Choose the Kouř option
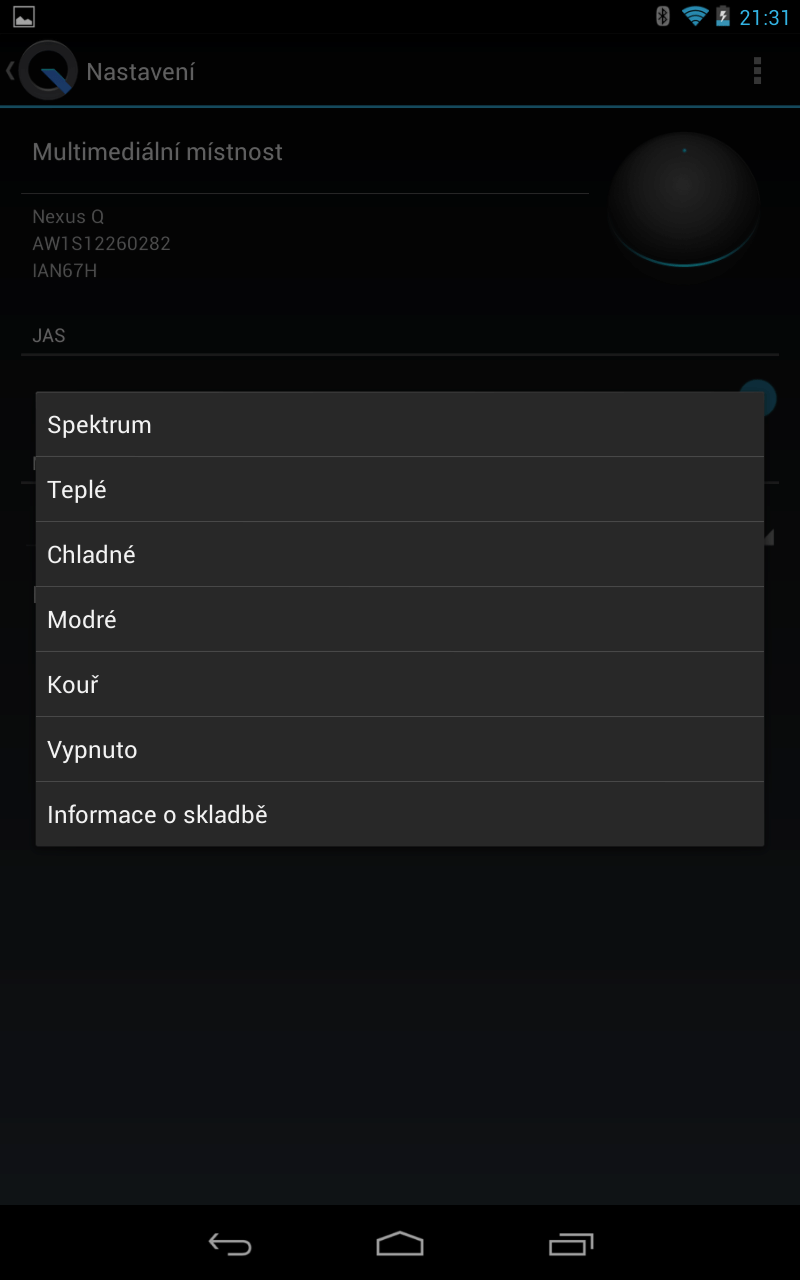 click(x=400, y=684)
